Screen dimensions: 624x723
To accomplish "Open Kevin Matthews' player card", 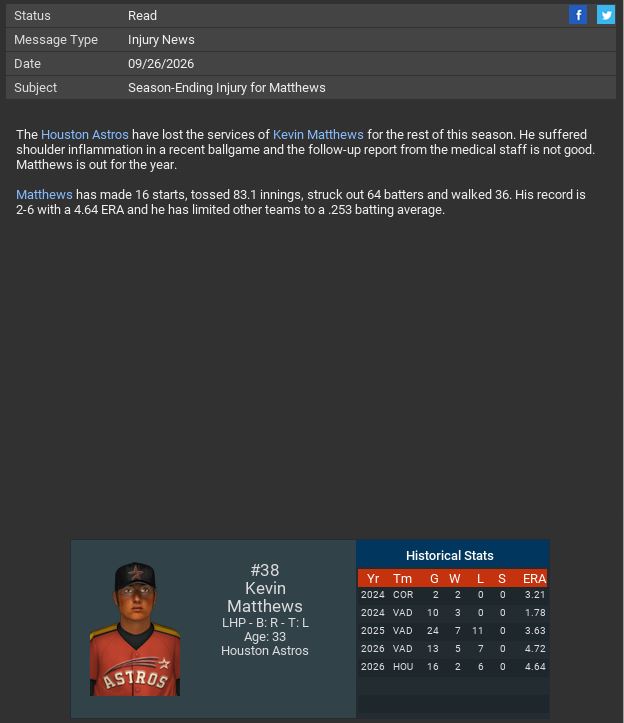I will tap(135, 629).
